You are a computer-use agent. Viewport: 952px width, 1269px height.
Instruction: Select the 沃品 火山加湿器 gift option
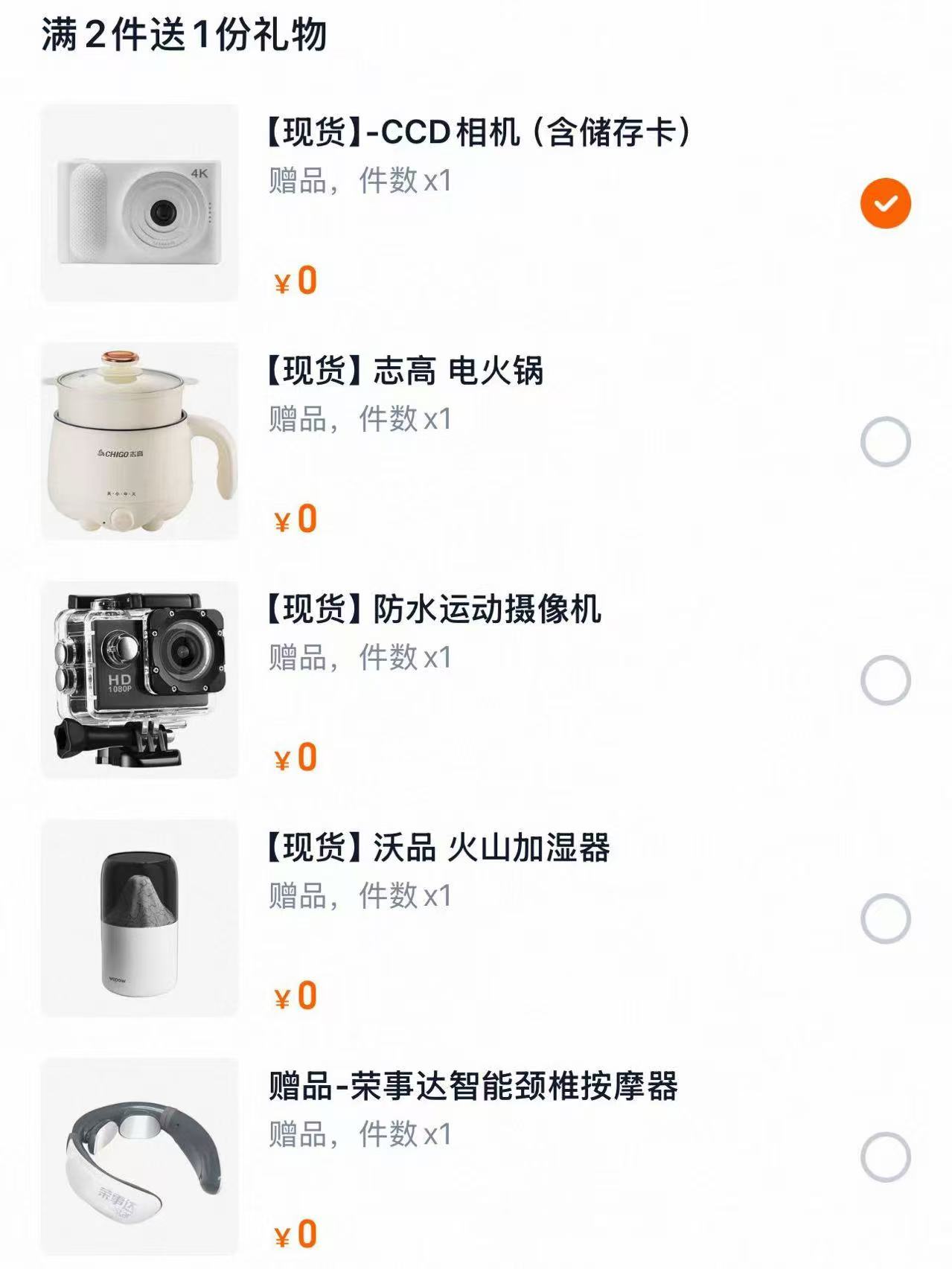(x=885, y=916)
